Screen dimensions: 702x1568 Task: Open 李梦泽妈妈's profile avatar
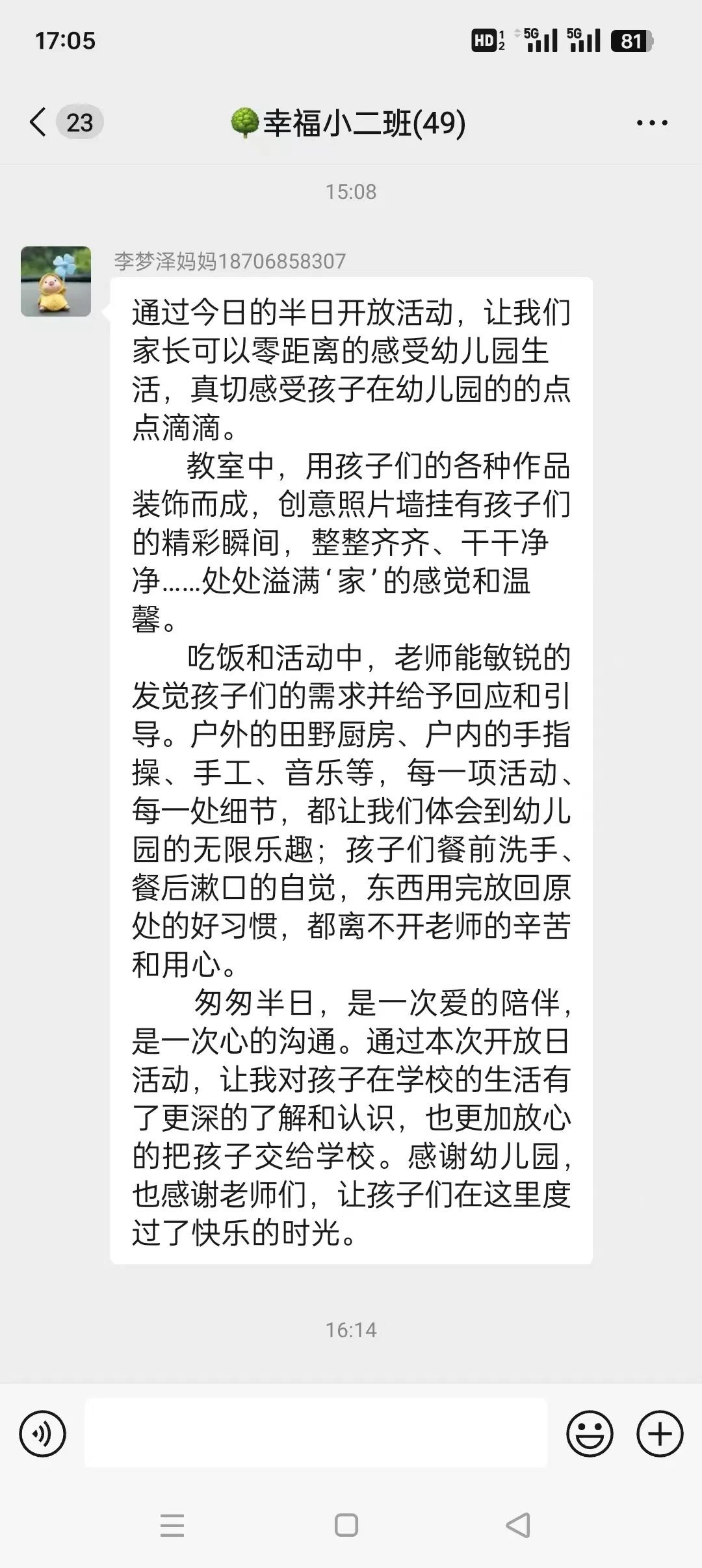click(x=56, y=281)
